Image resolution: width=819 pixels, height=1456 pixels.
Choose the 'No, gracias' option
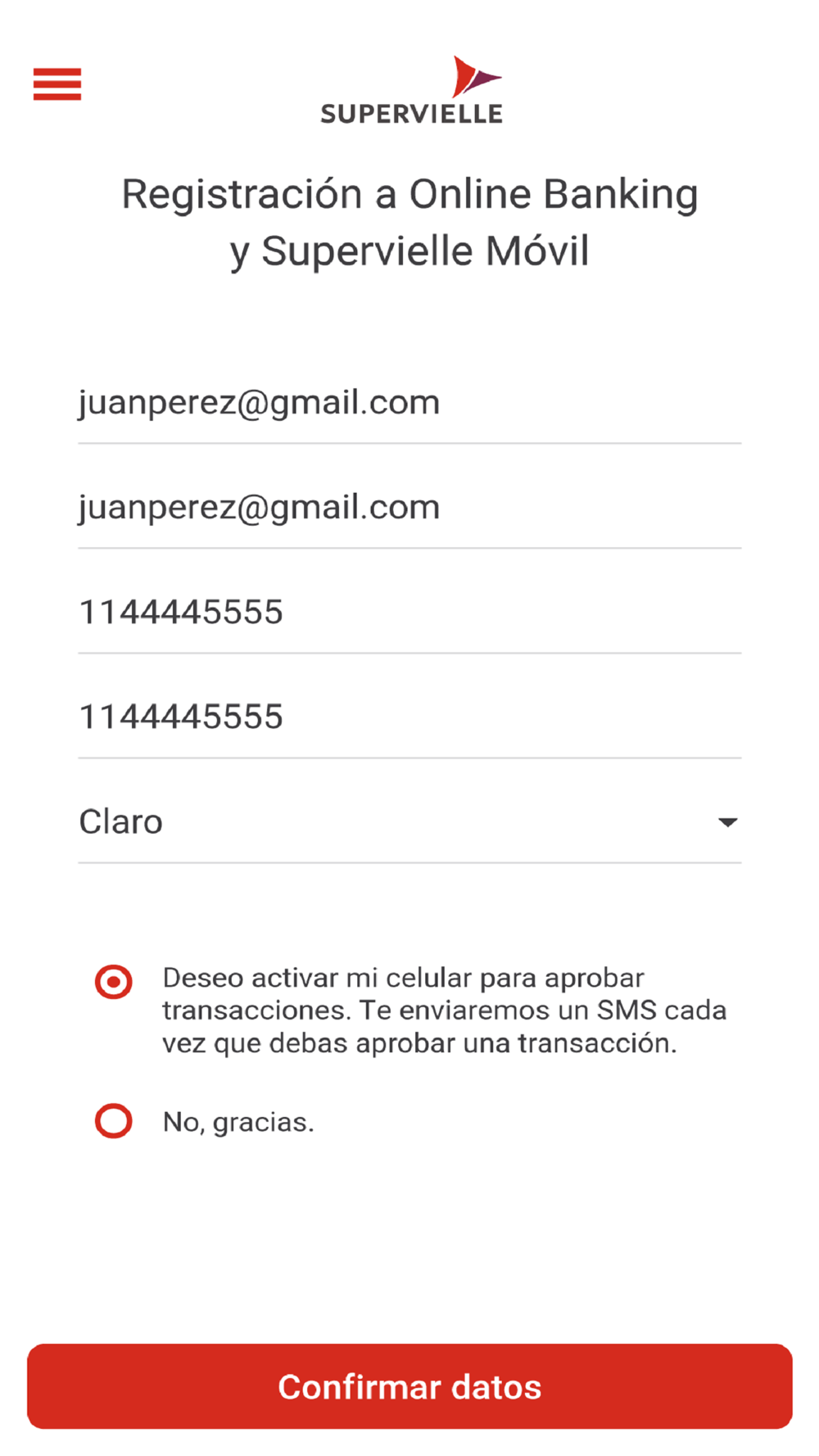click(114, 1121)
